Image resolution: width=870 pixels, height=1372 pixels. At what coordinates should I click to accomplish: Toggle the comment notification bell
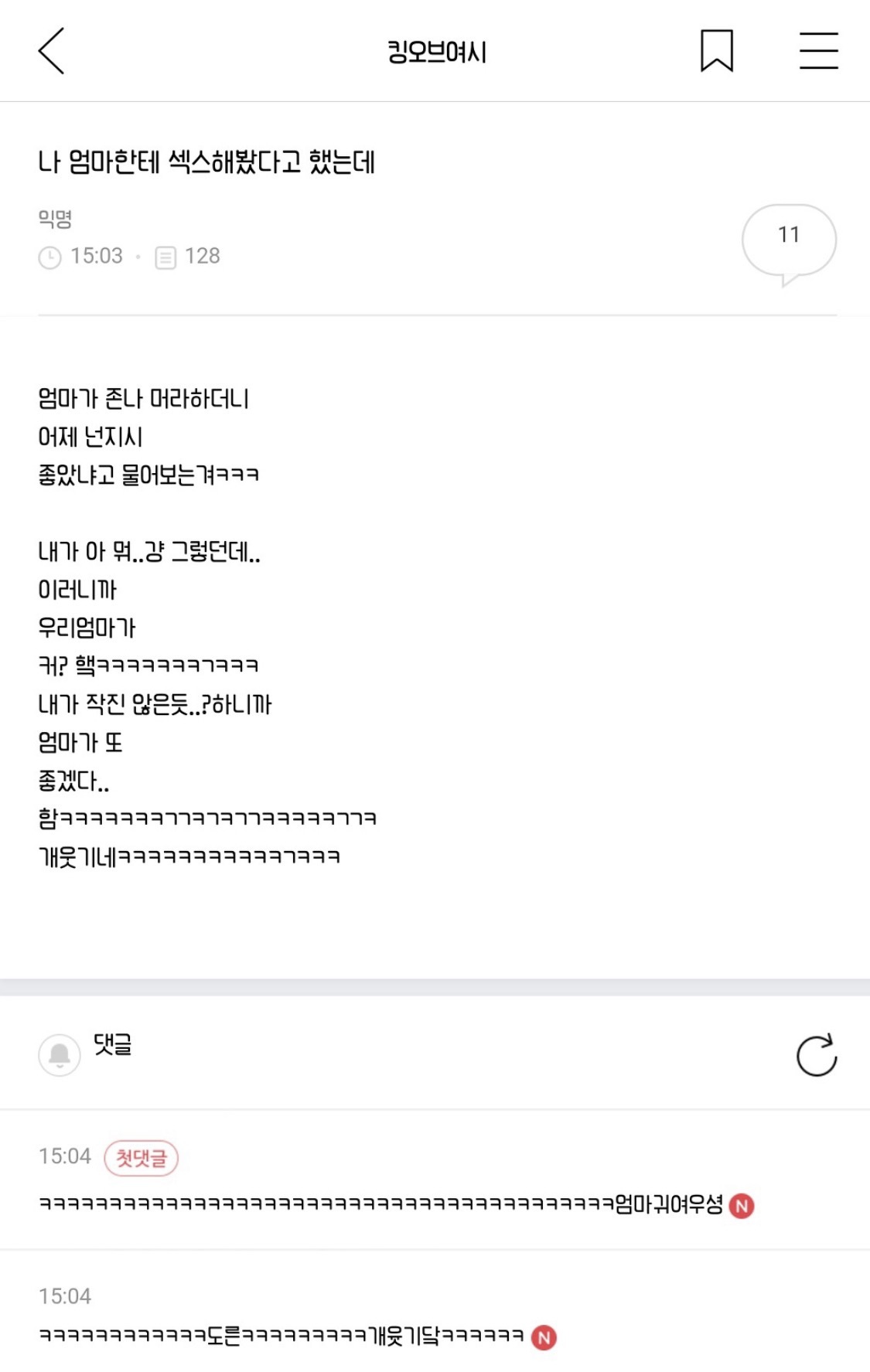(60, 1054)
